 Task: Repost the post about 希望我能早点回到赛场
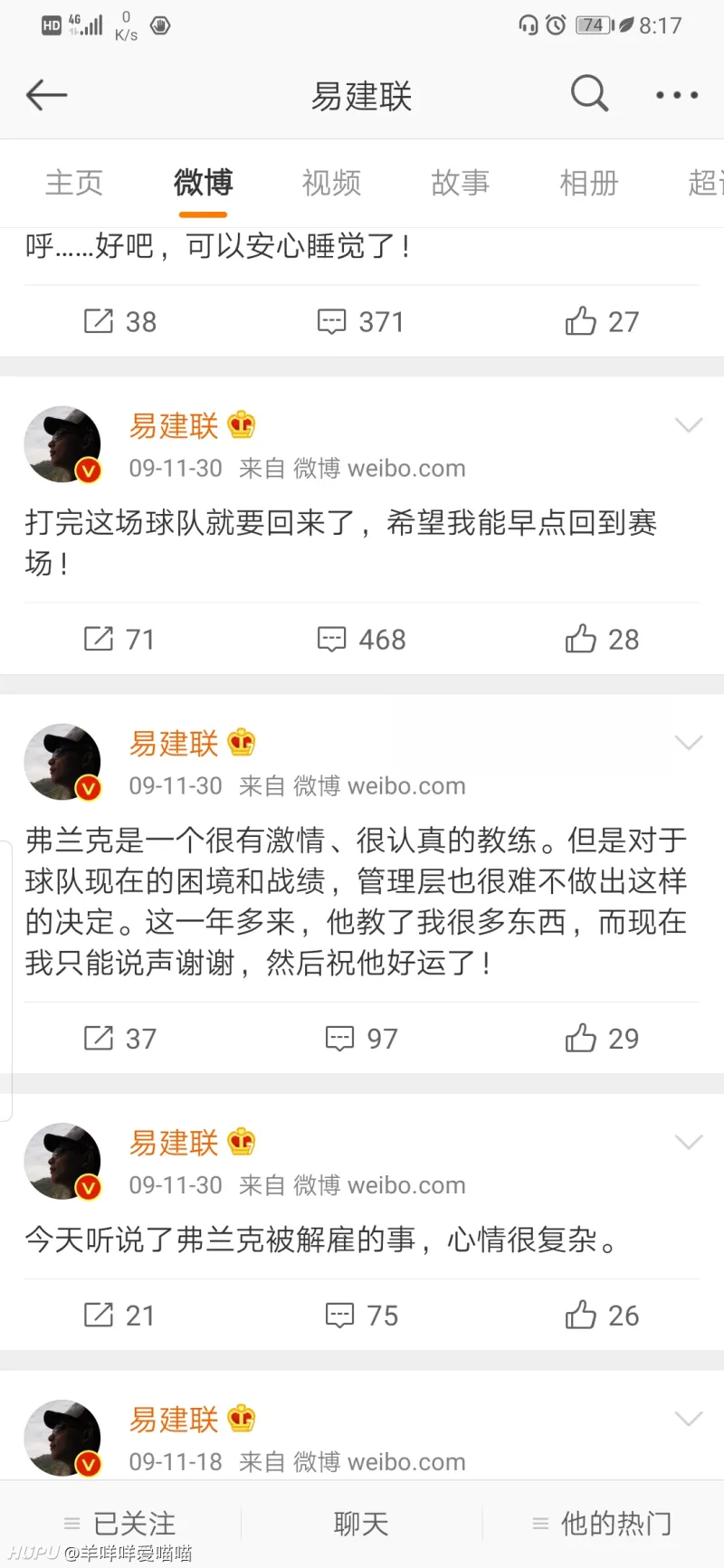tap(119, 639)
